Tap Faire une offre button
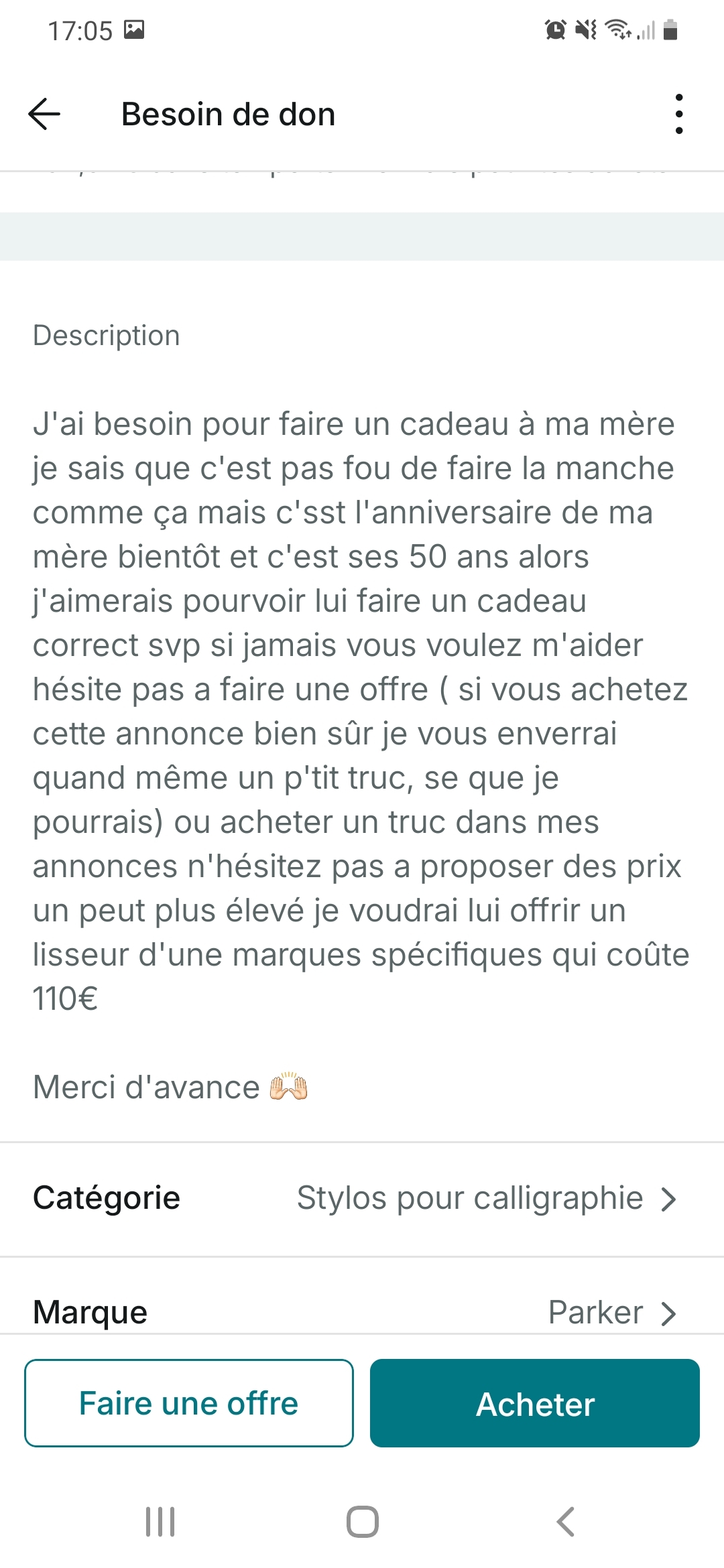The image size is (724, 1568). [189, 1403]
